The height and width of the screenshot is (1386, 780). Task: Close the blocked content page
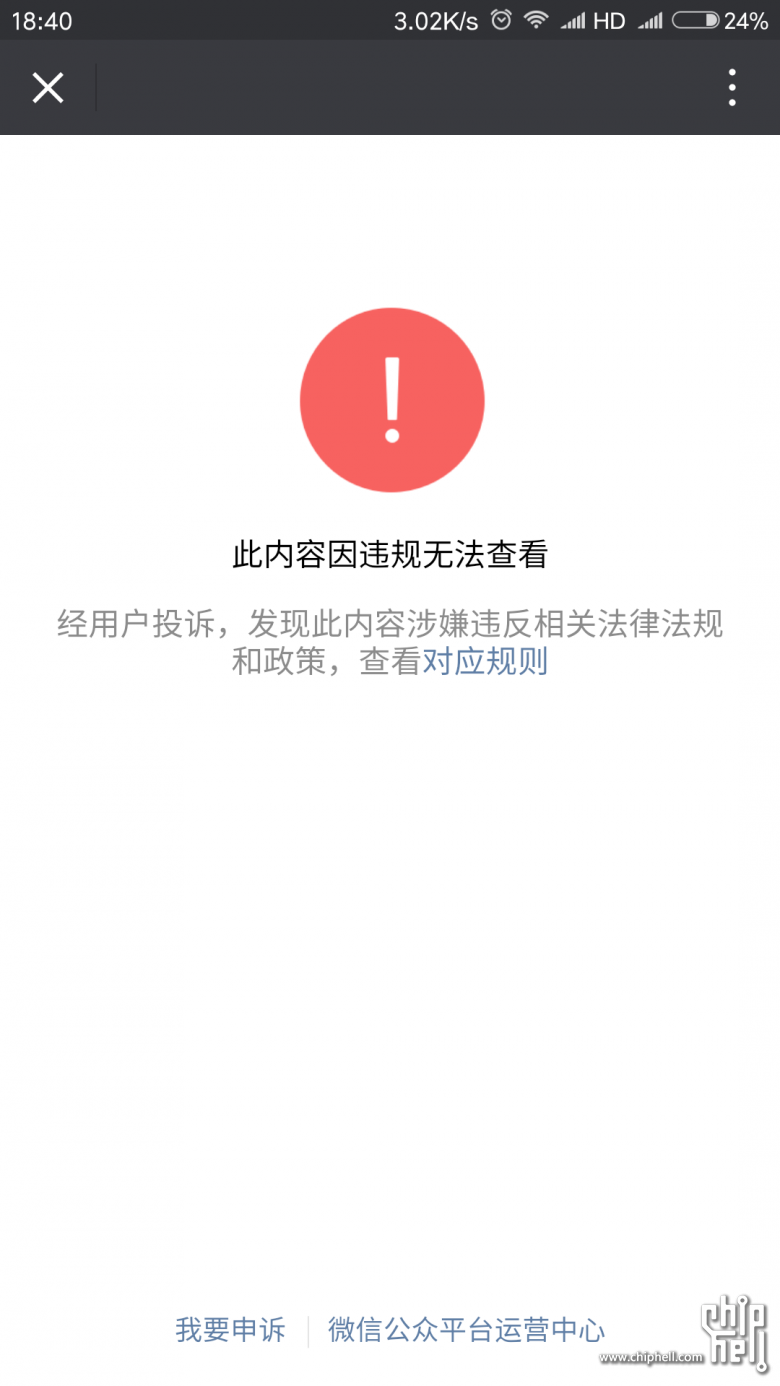(x=47, y=88)
